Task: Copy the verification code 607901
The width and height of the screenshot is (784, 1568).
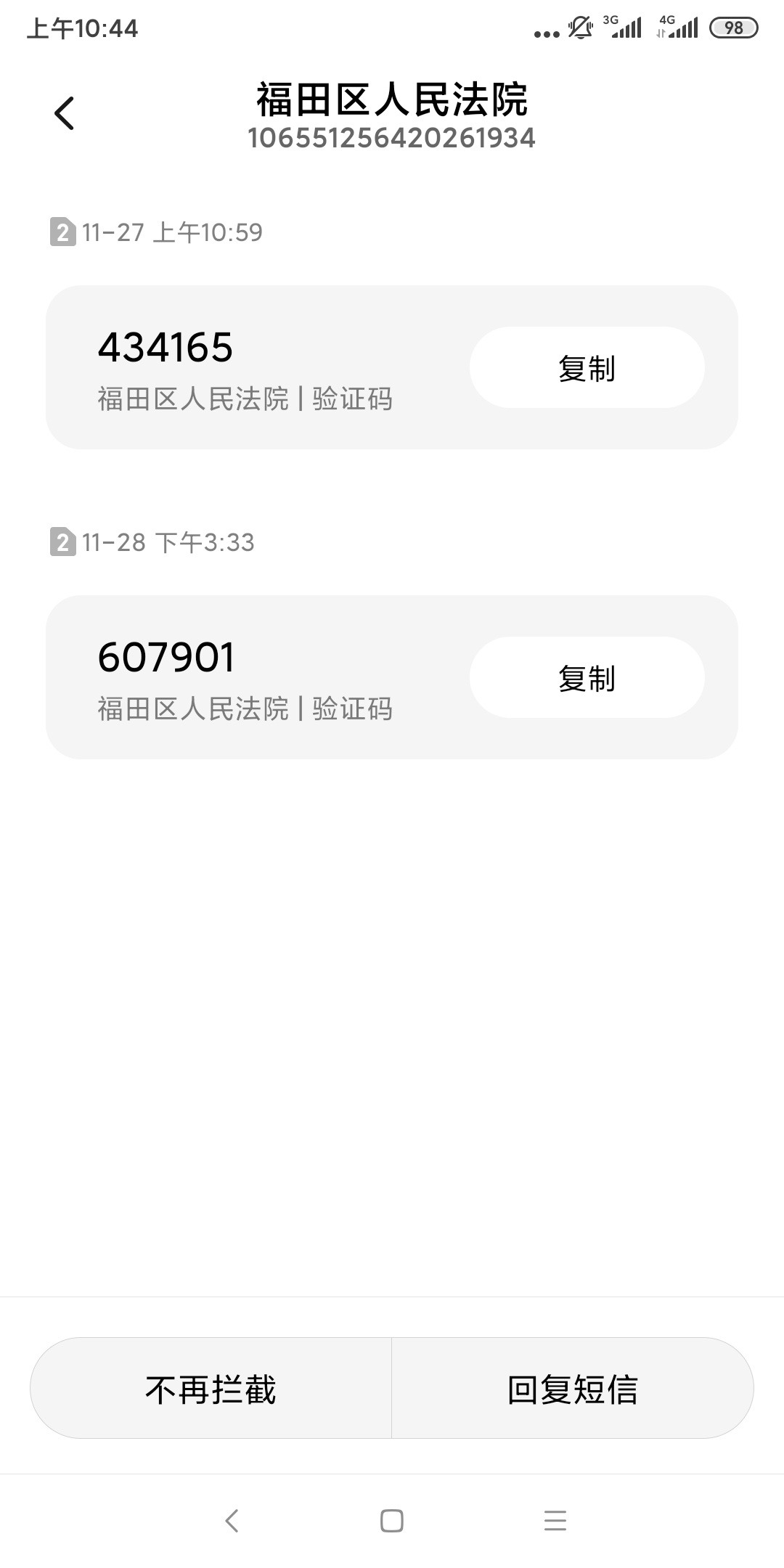Action: point(587,677)
